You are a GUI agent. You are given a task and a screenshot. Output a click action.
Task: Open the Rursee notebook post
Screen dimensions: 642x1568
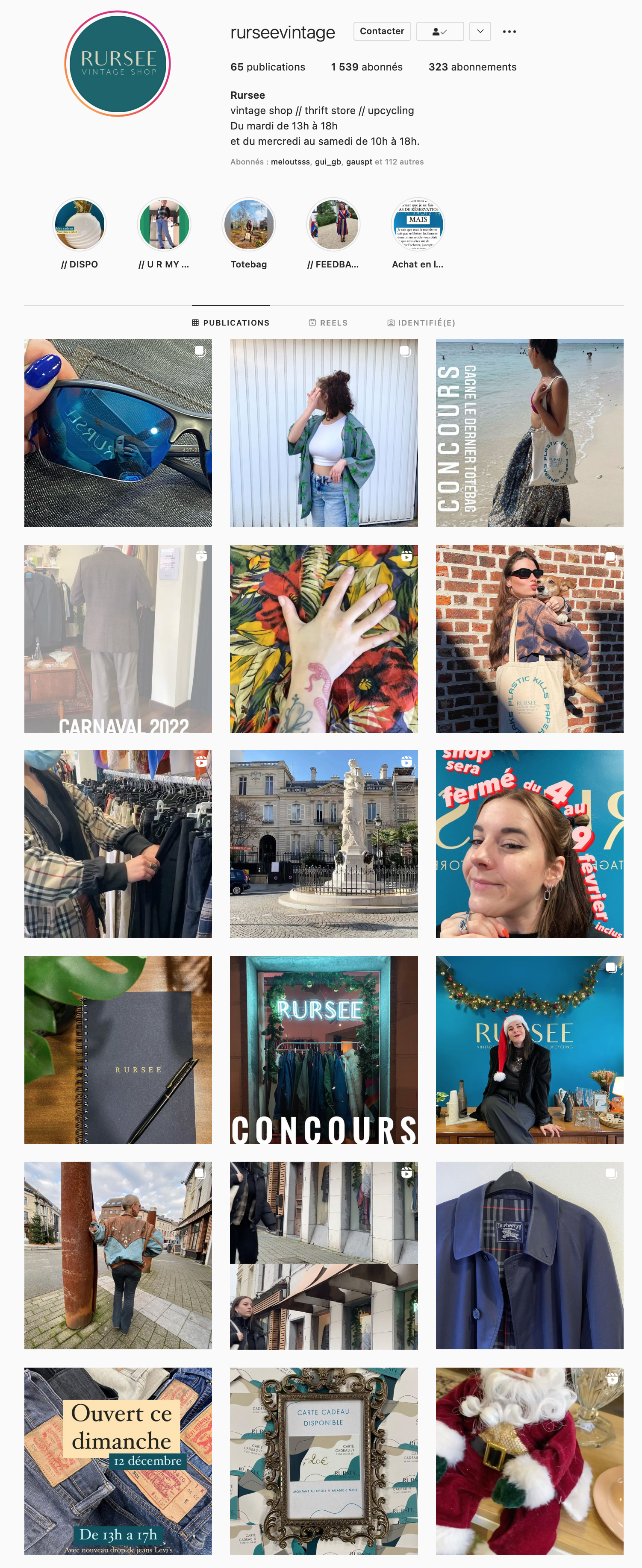pos(118,1049)
